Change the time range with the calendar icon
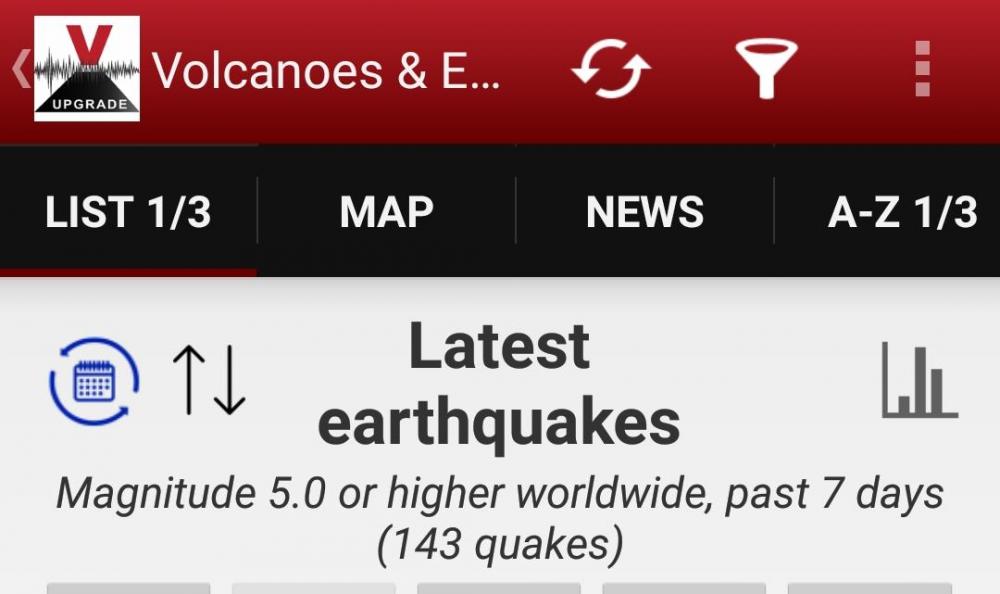Viewport: 1000px width, 594px height. click(x=95, y=381)
